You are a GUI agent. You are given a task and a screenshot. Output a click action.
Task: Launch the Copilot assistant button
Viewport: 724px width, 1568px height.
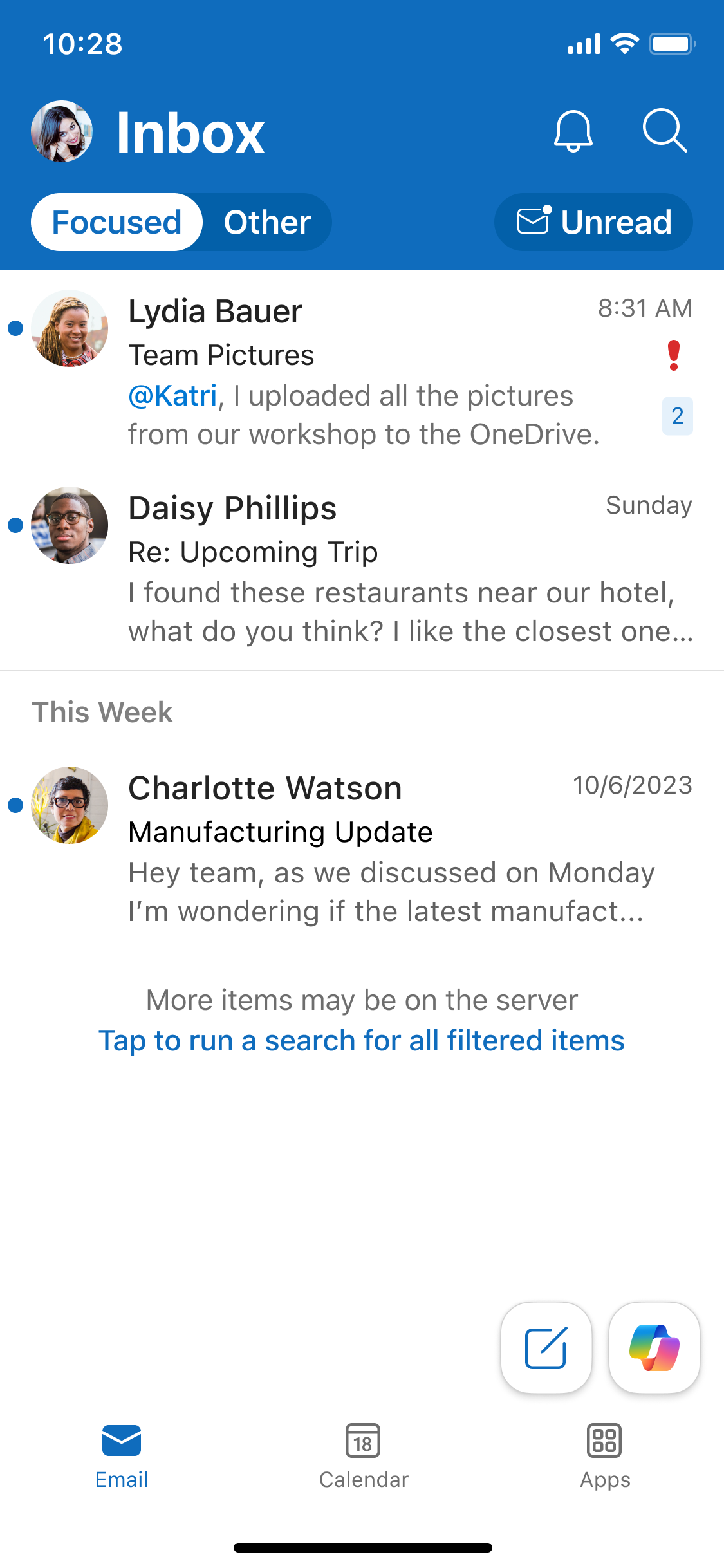pyautogui.click(x=654, y=1347)
